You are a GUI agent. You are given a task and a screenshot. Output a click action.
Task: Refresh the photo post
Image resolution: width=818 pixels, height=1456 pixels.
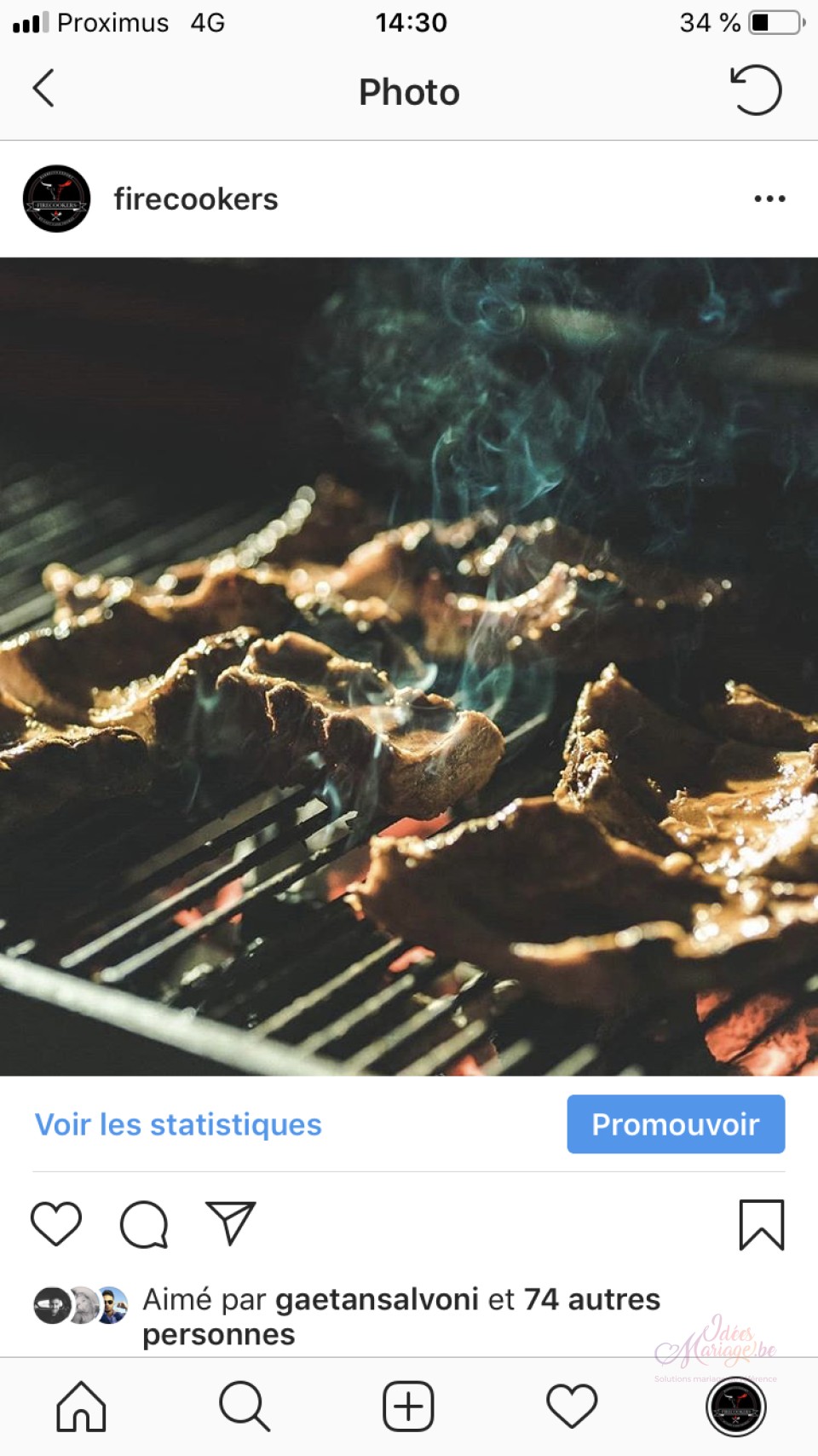(x=756, y=90)
